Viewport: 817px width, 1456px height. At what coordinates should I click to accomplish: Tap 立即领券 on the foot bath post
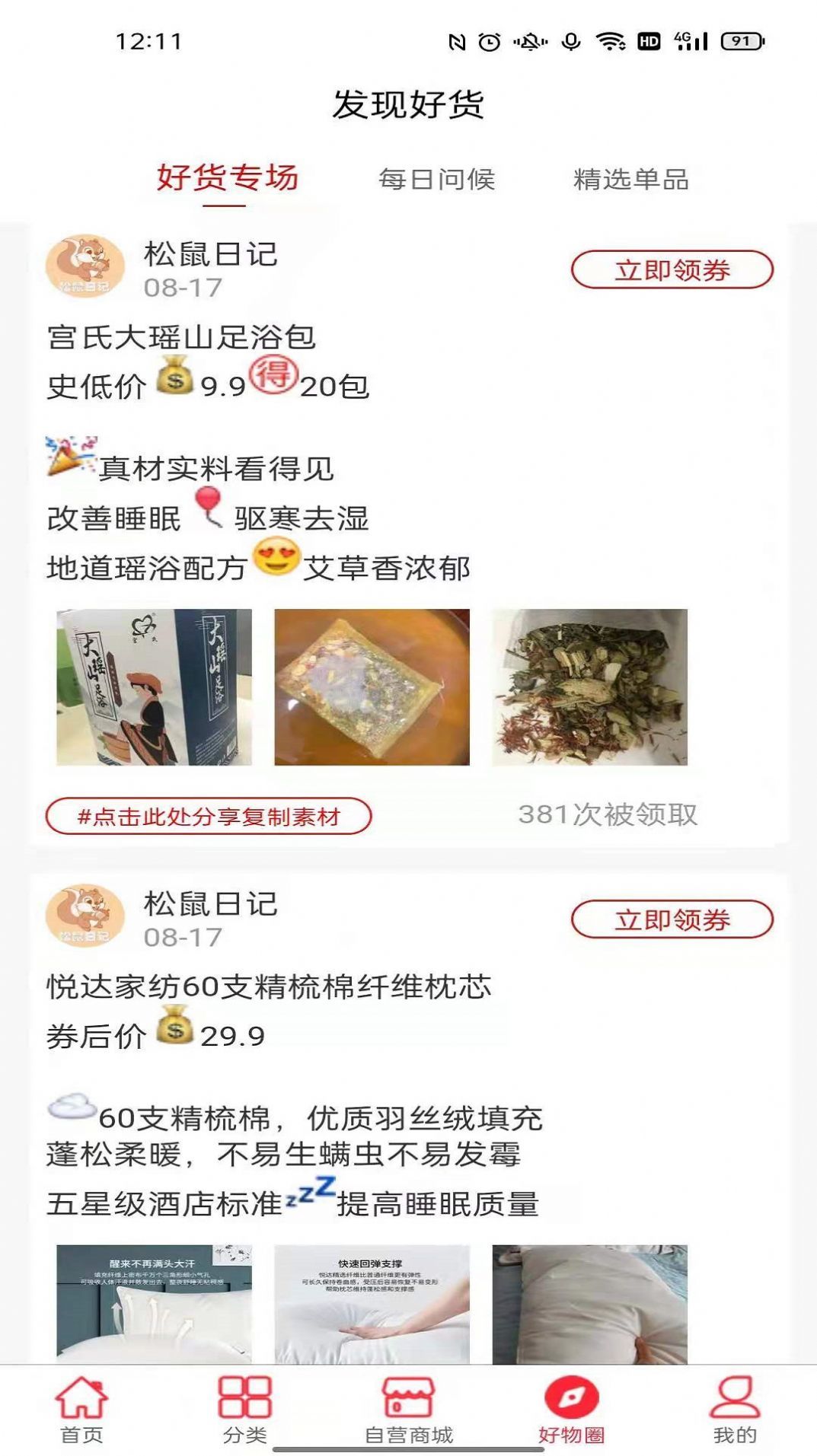pyautogui.click(x=673, y=268)
